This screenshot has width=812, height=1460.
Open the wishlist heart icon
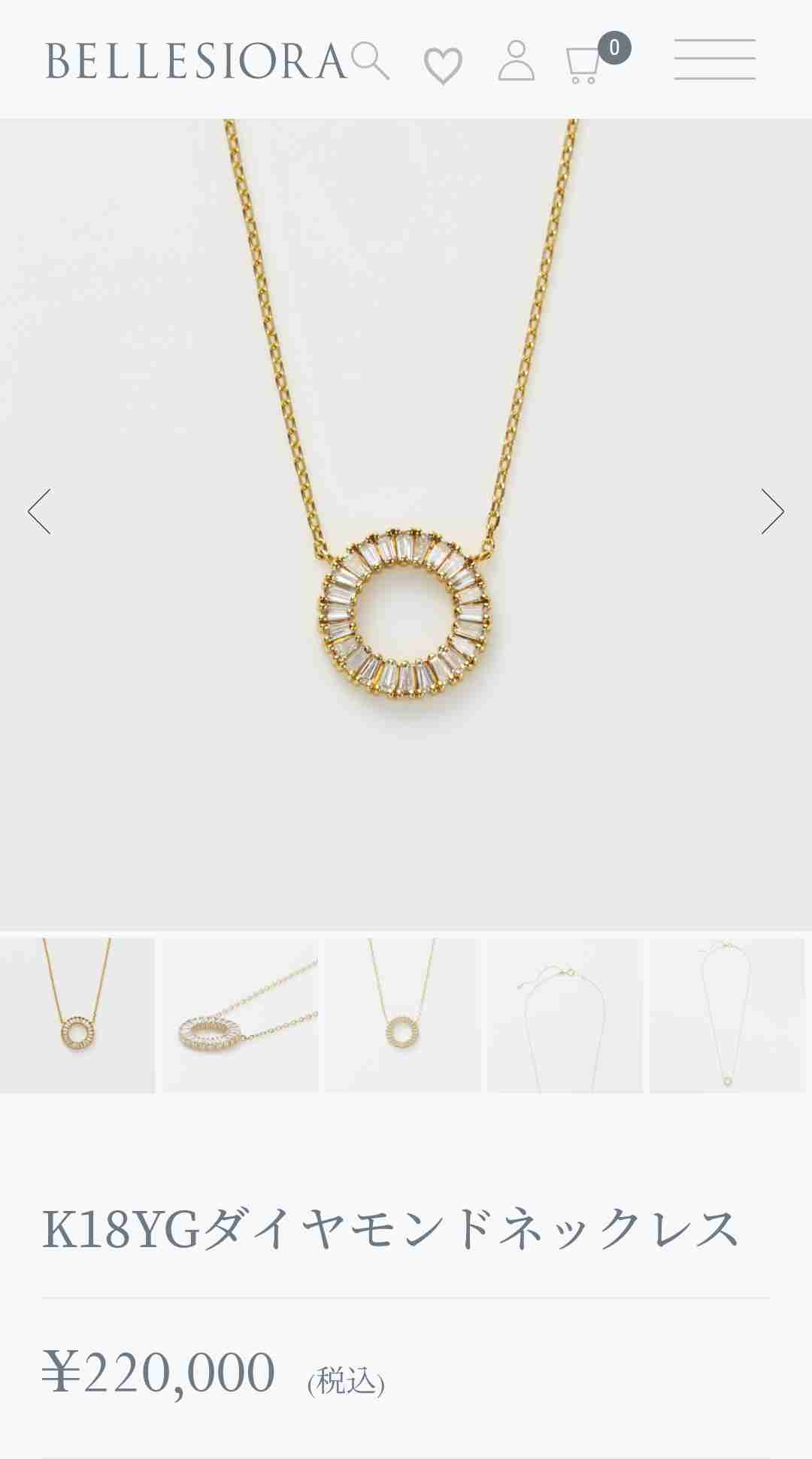tap(443, 65)
